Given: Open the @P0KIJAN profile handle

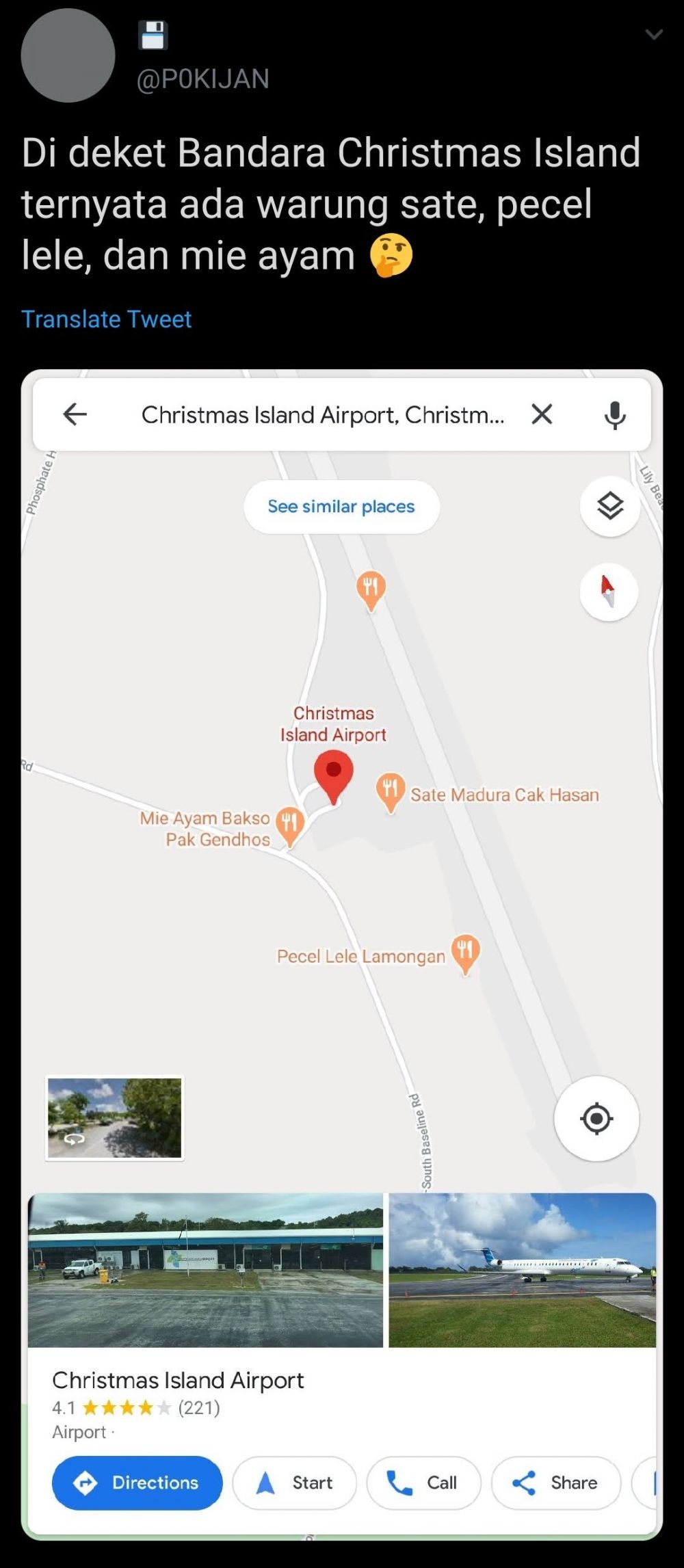Looking at the screenshot, I should [x=202, y=79].
